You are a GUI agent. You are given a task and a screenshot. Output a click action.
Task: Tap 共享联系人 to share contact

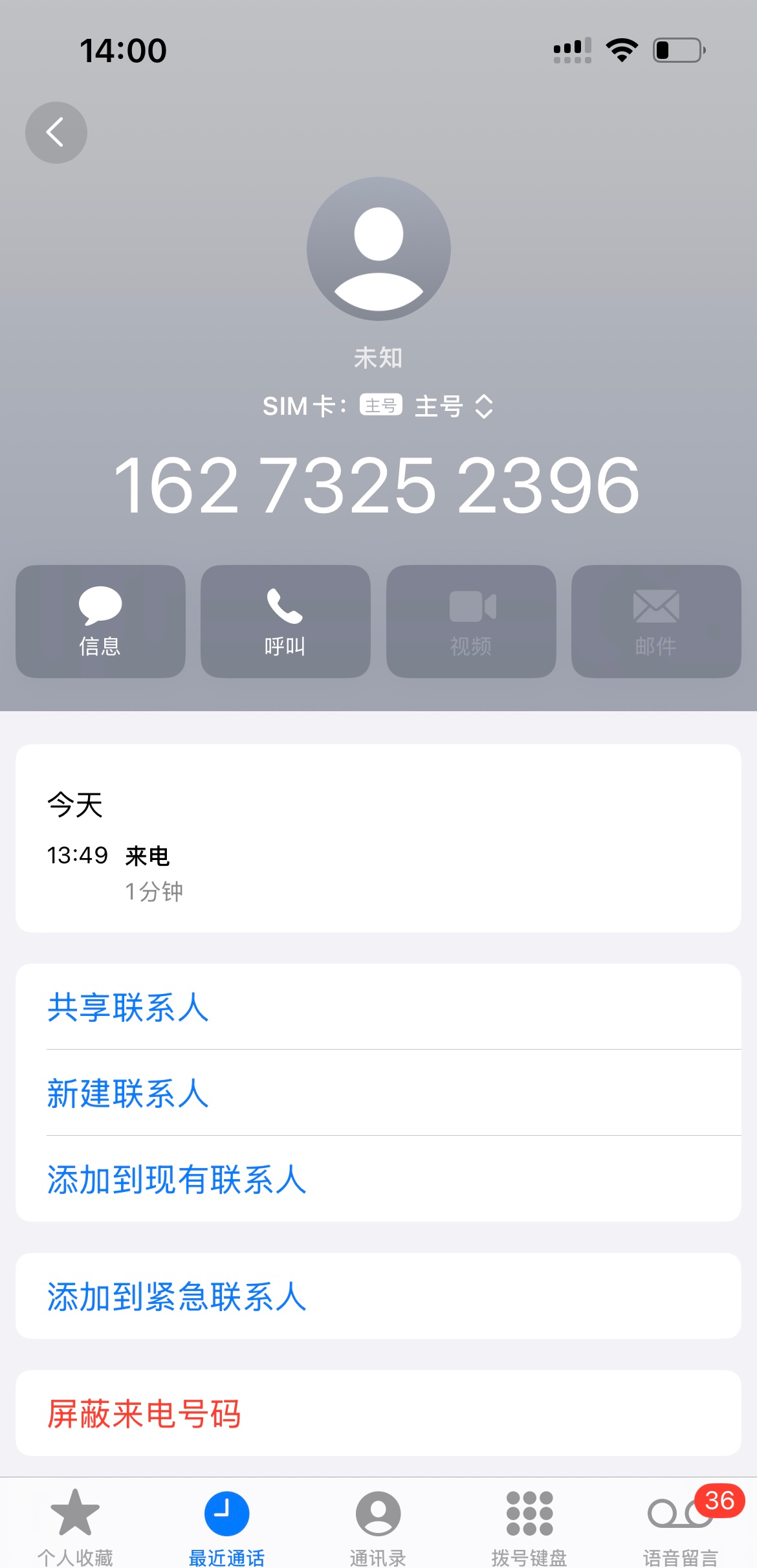127,1007
